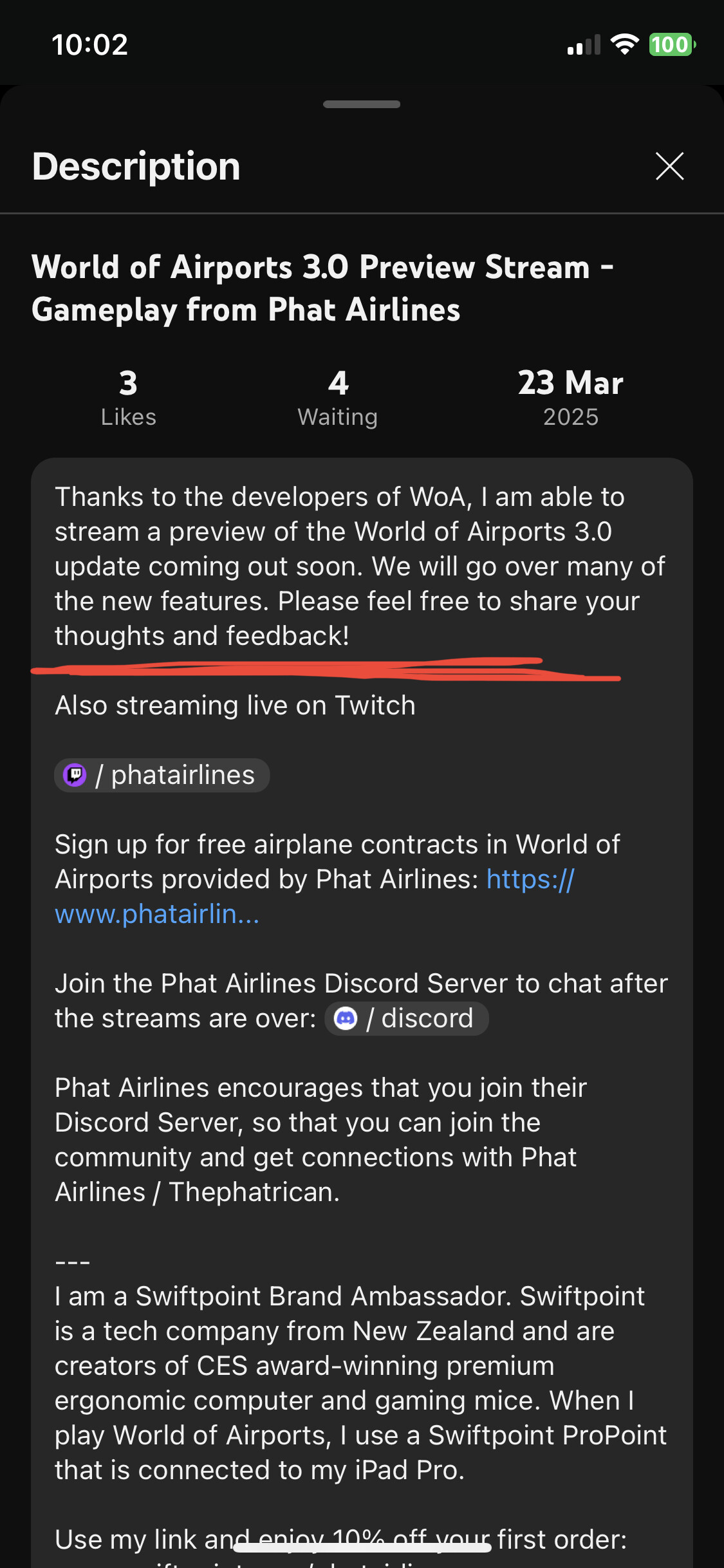Open the Phat Airlines website link
Image resolution: width=724 pixels, height=1568 pixels.
314,897
